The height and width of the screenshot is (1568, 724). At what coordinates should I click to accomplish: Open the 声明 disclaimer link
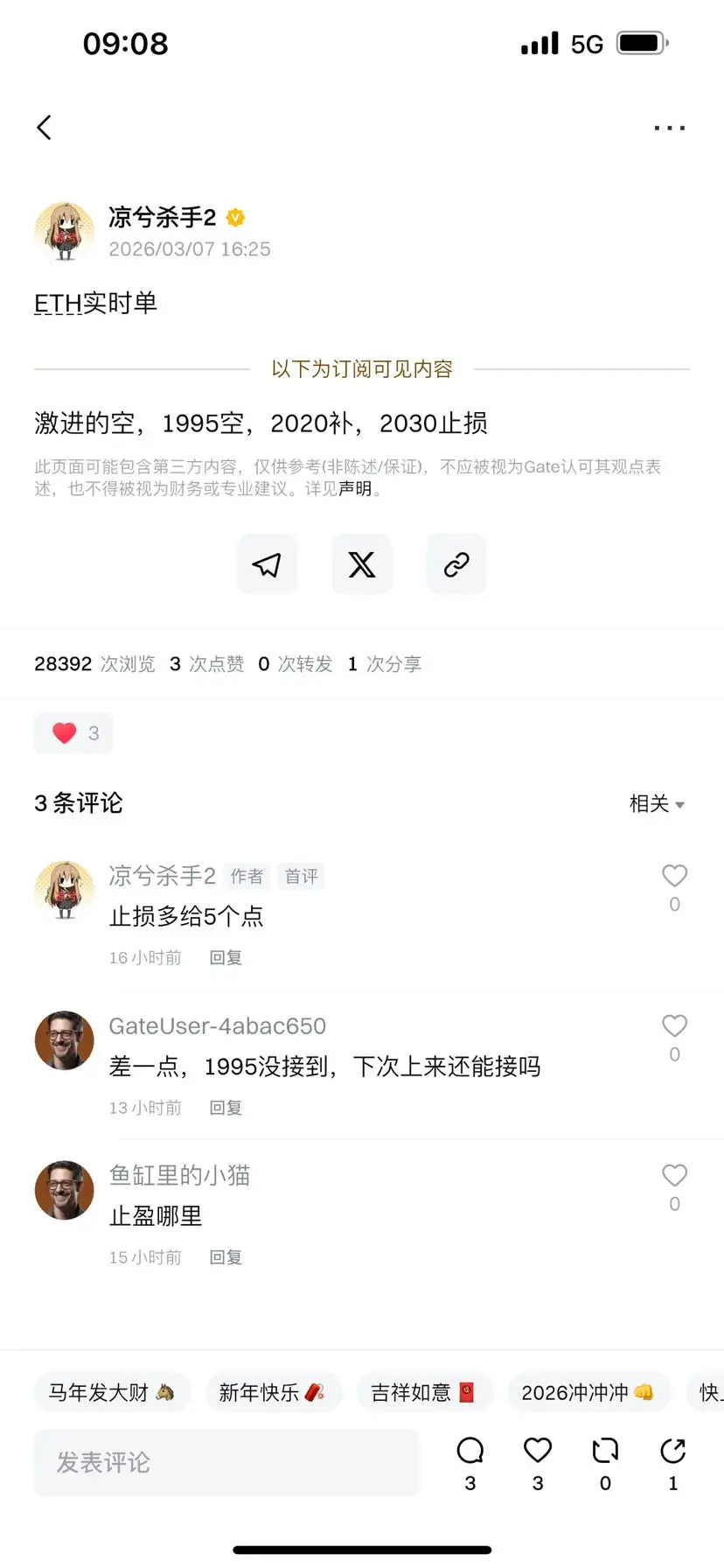click(x=355, y=490)
